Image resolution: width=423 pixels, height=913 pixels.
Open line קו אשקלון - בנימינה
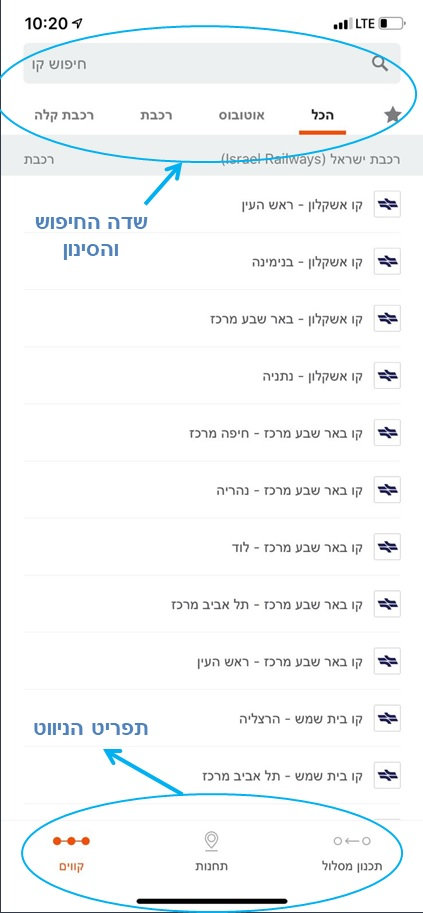pyautogui.click(x=212, y=261)
